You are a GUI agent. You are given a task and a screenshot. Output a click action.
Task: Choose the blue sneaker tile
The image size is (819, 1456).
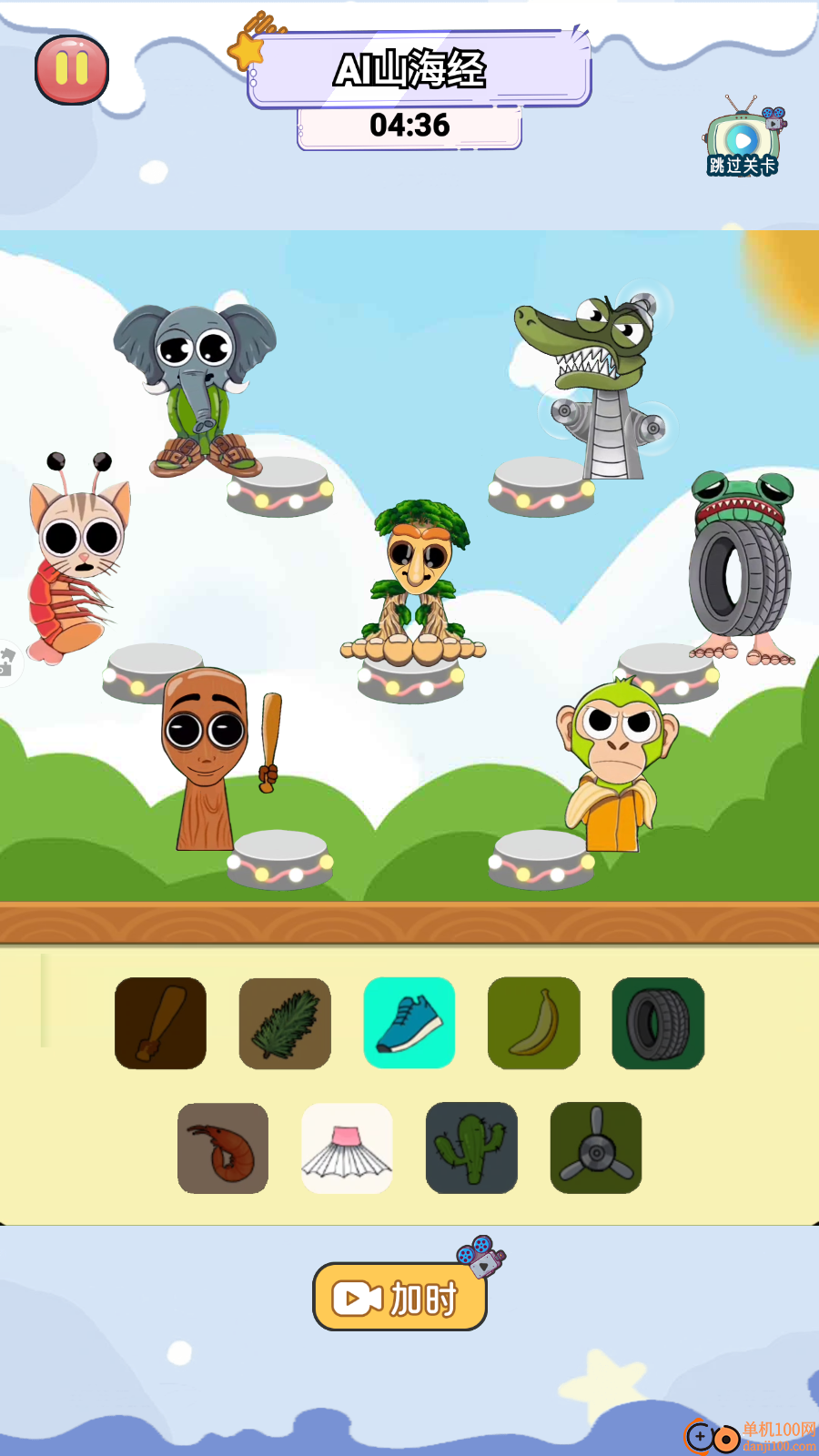(409, 1023)
